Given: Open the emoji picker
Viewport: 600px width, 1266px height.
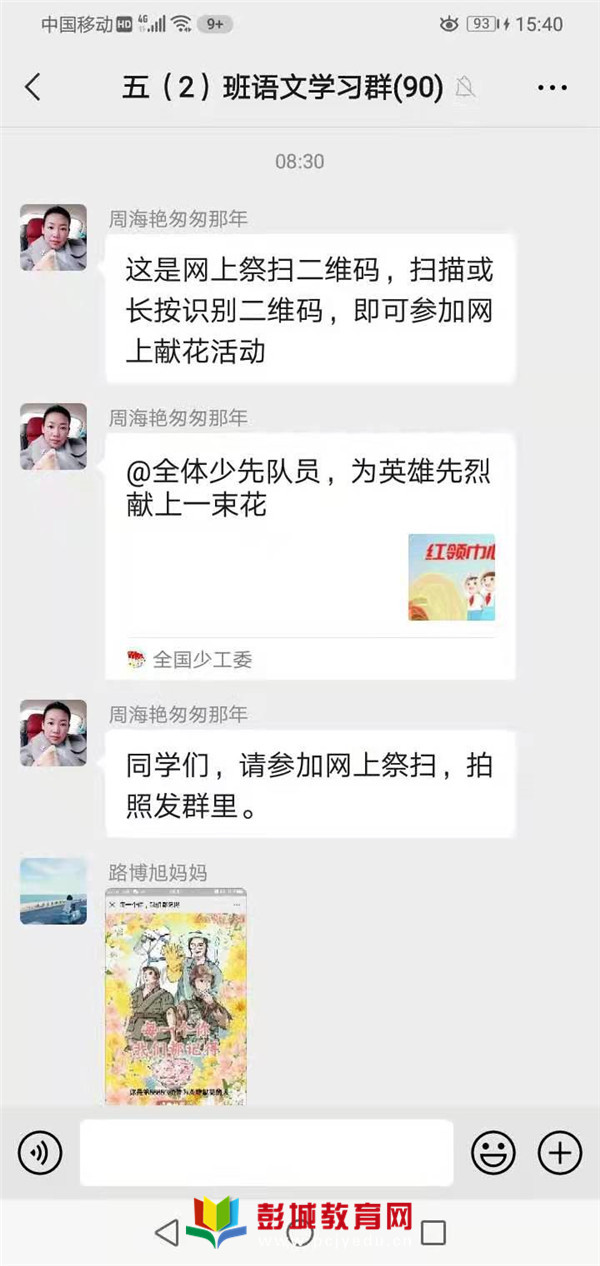Looking at the screenshot, I should click(x=493, y=1154).
